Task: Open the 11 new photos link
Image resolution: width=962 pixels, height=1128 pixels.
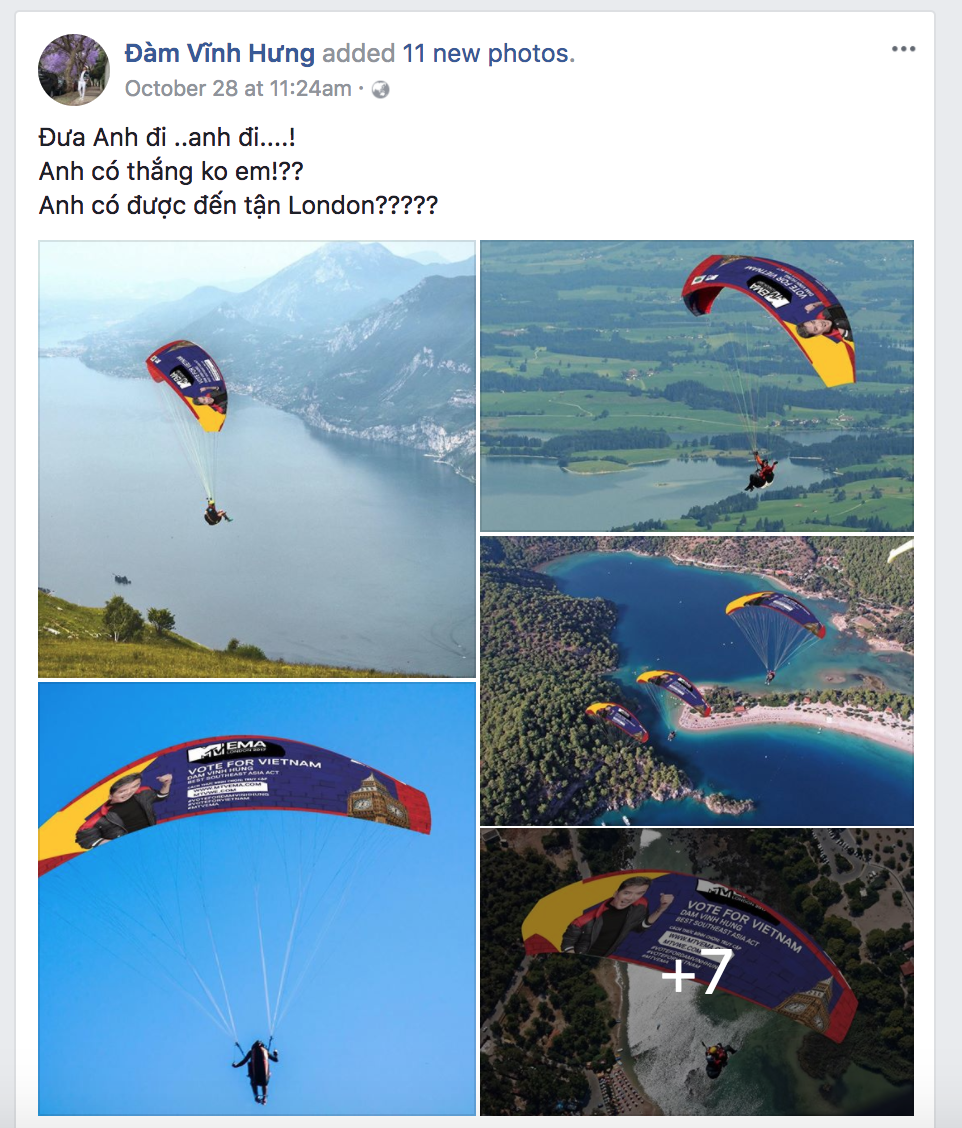Action: [x=486, y=53]
